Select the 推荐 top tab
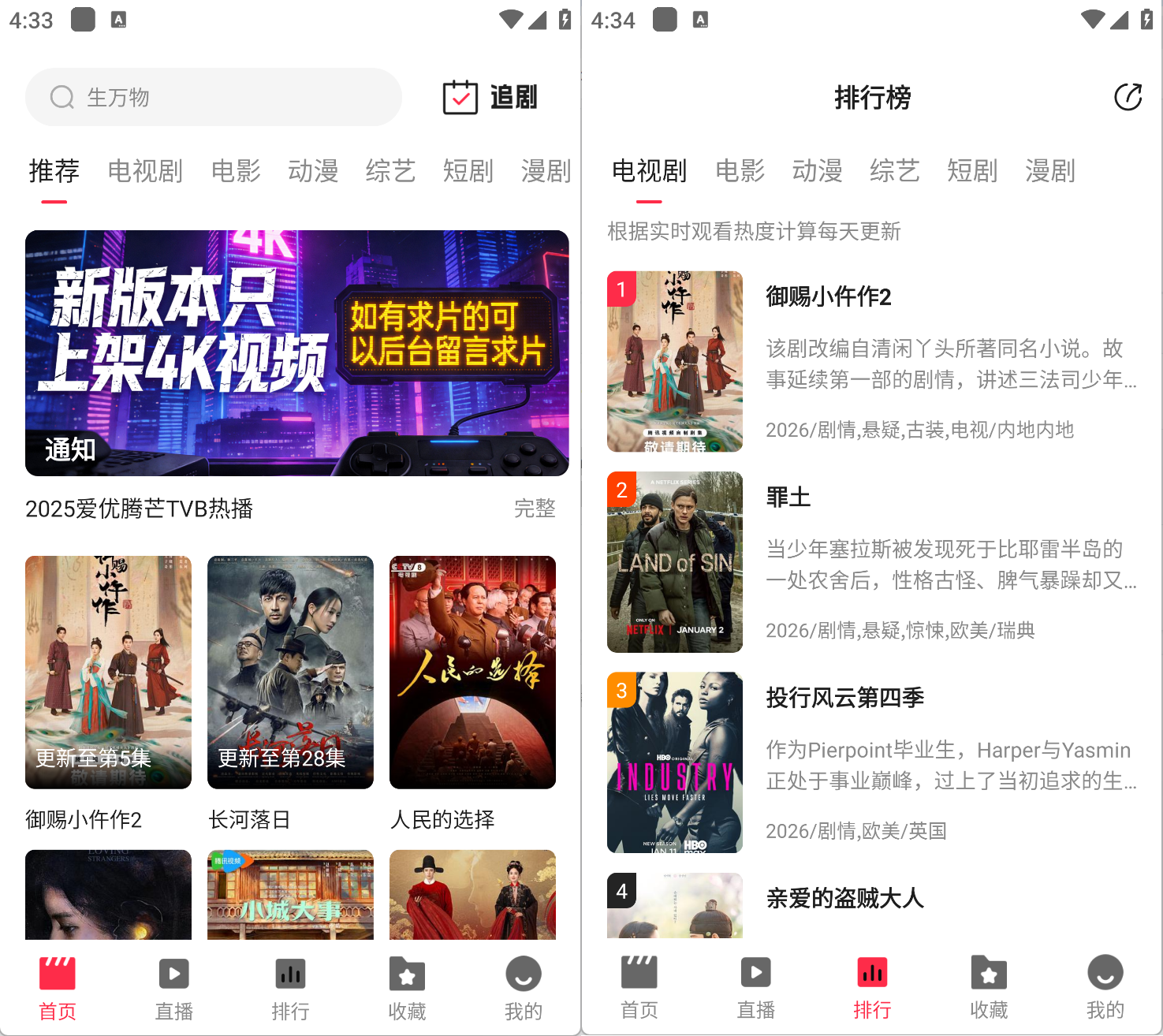Viewport: 1163px width, 1036px height. coord(54,171)
